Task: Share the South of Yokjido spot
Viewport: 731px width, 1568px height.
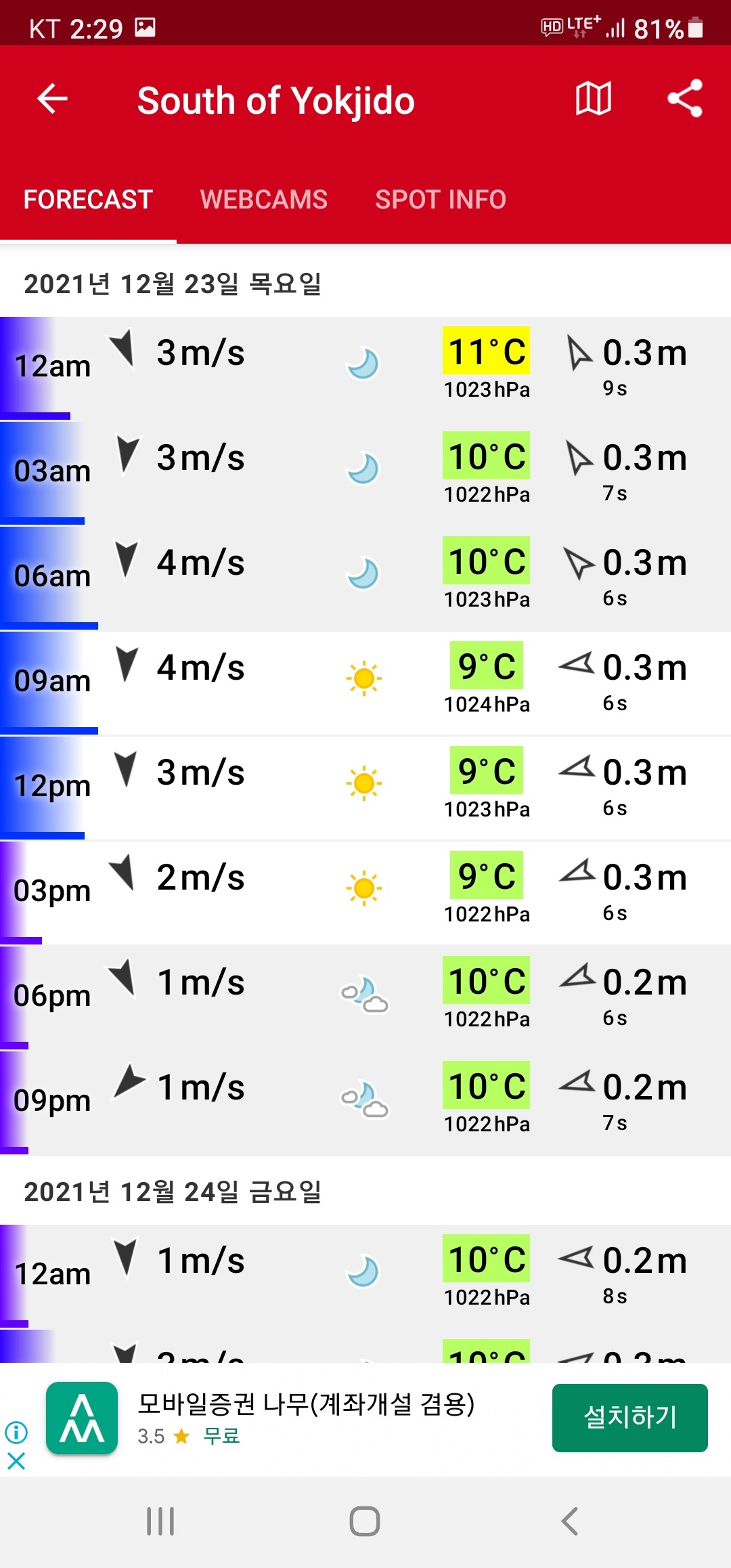Action: click(x=684, y=99)
